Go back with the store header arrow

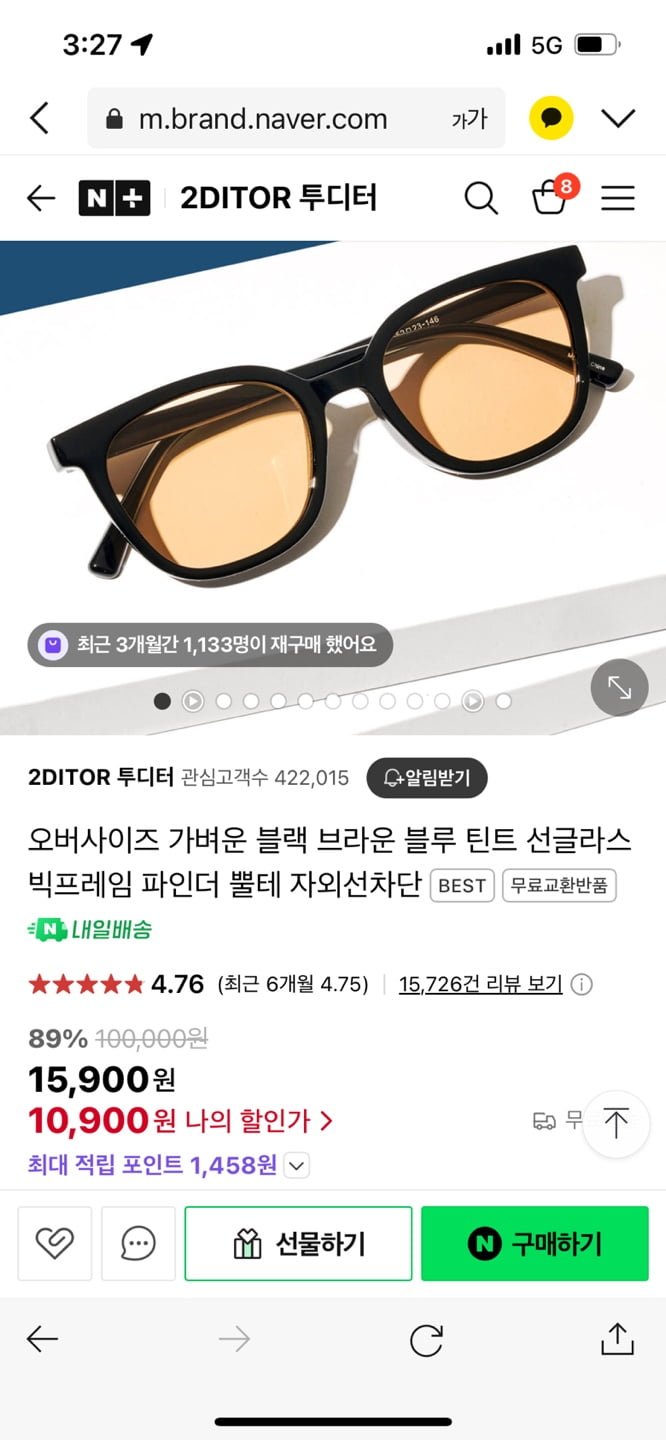[x=41, y=198]
